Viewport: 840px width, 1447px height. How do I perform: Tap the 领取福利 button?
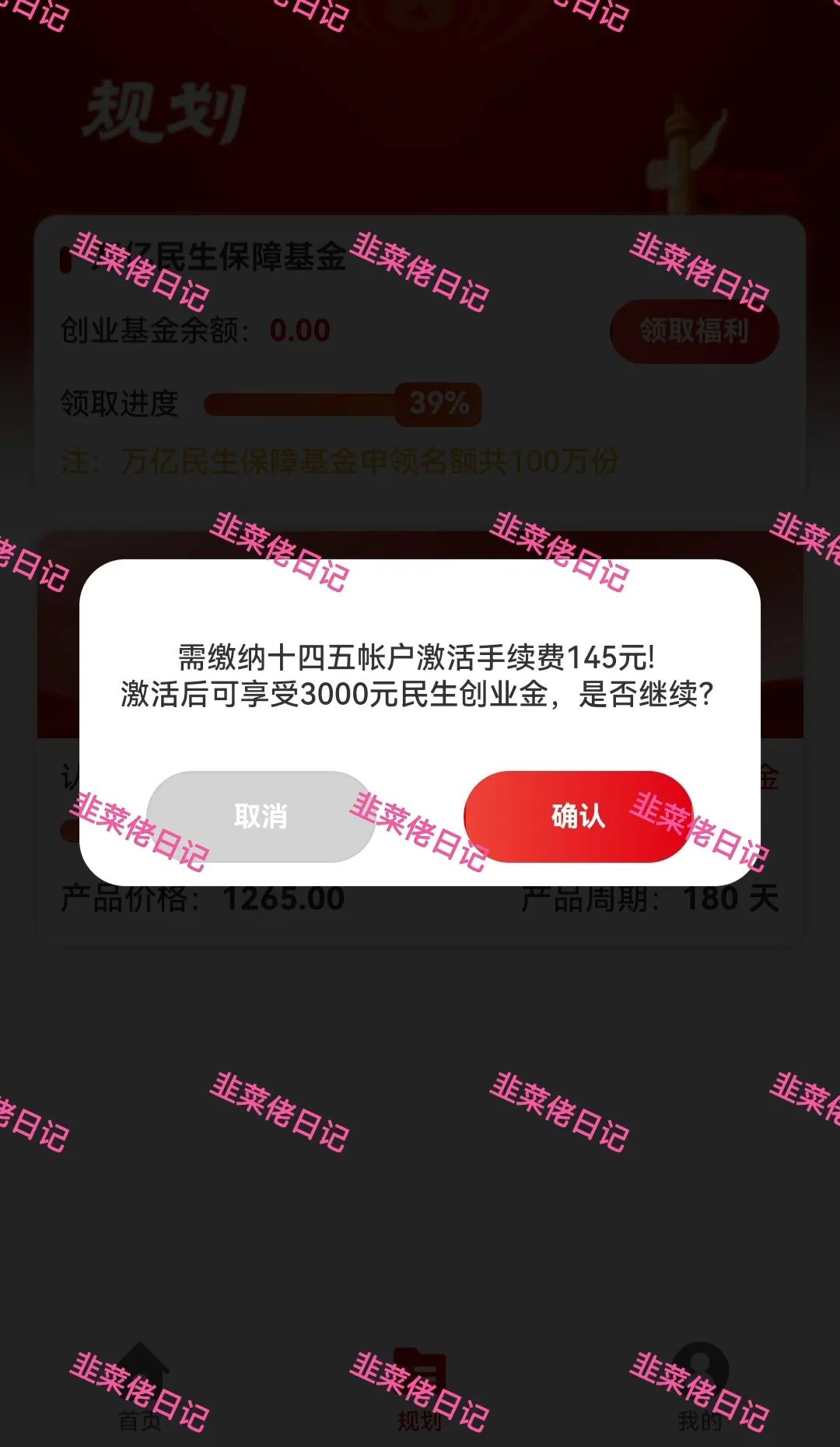[x=694, y=331]
